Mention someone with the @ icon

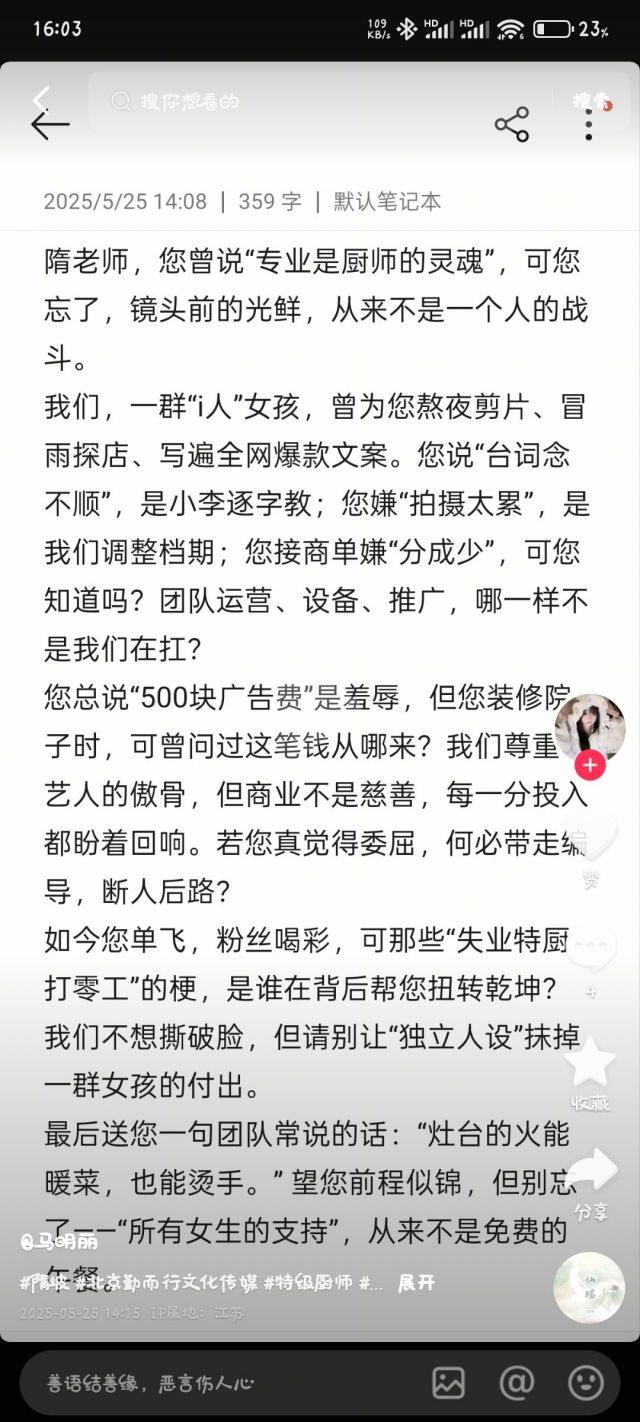517,1383
